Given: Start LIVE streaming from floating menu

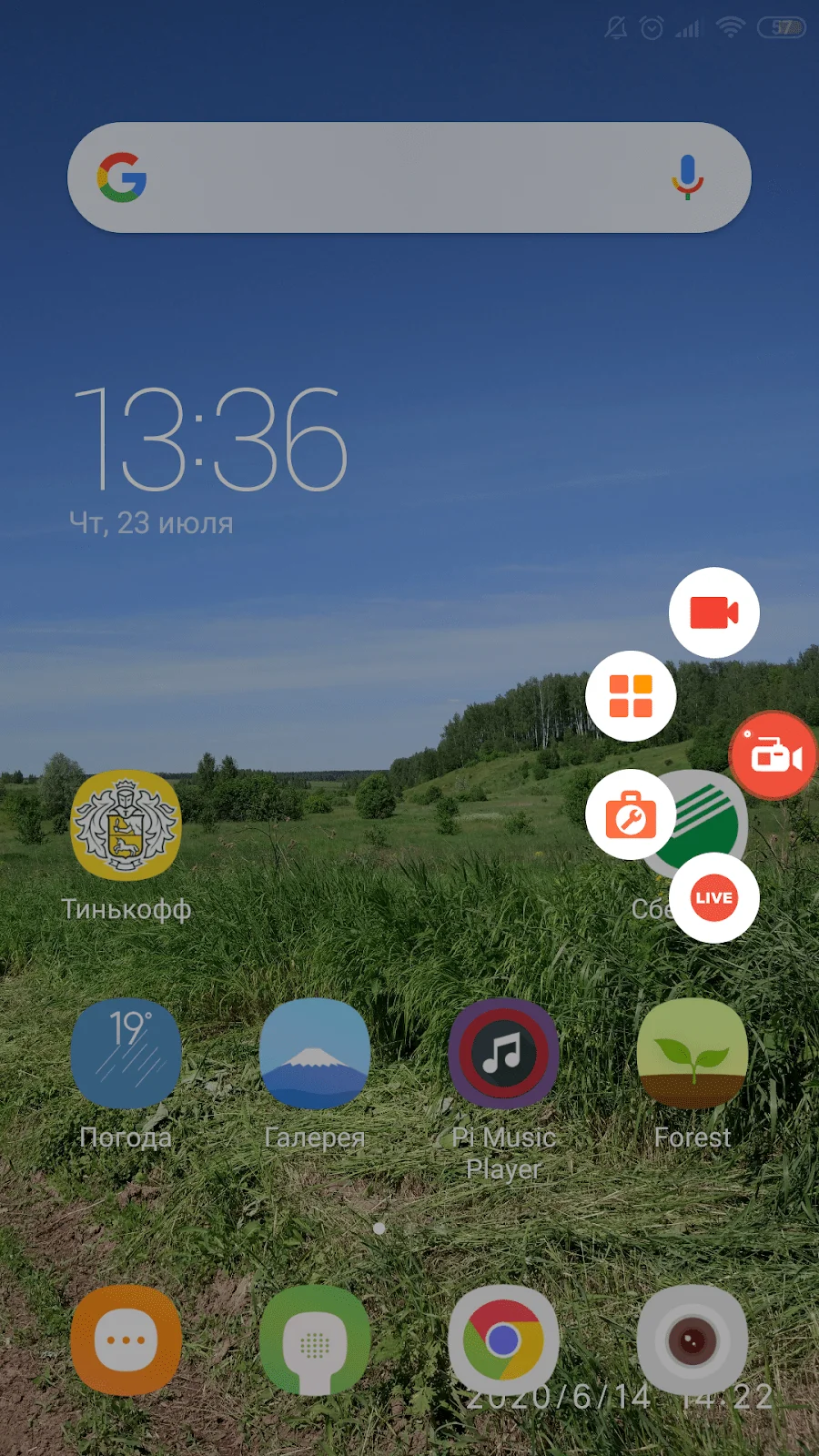Looking at the screenshot, I should pos(714,898).
